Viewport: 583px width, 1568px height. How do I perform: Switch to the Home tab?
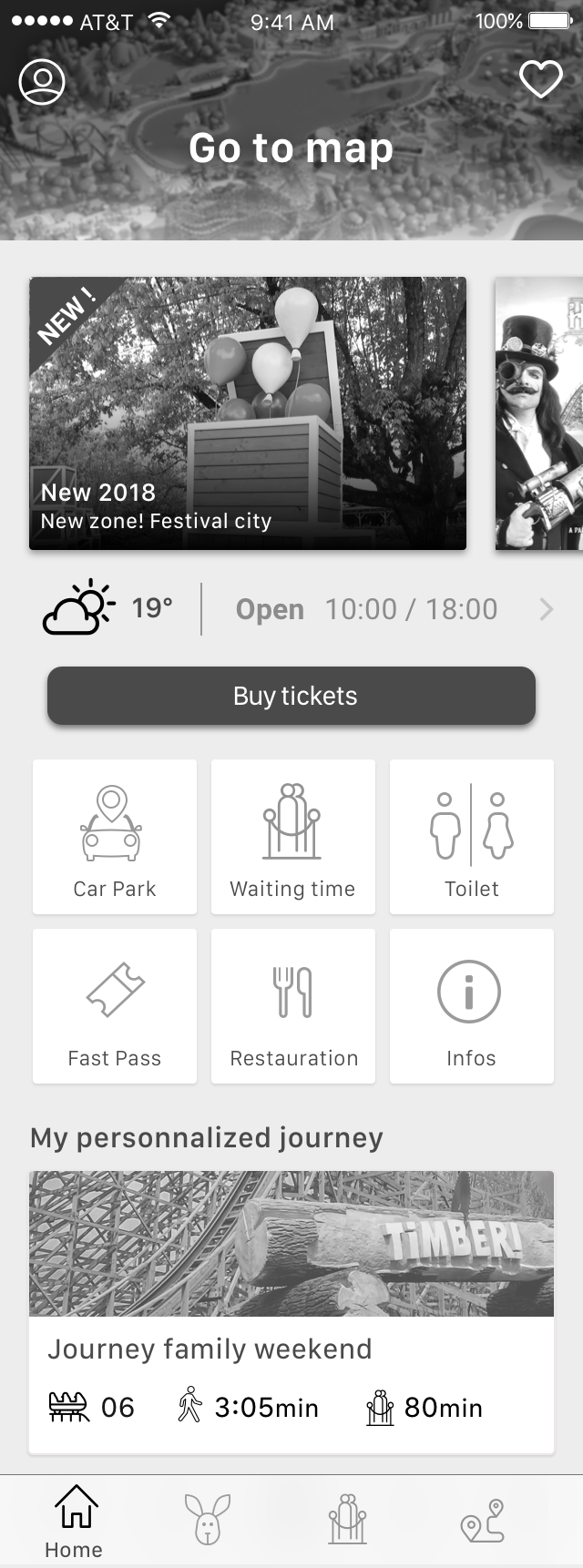click(x=75, y=1521)
